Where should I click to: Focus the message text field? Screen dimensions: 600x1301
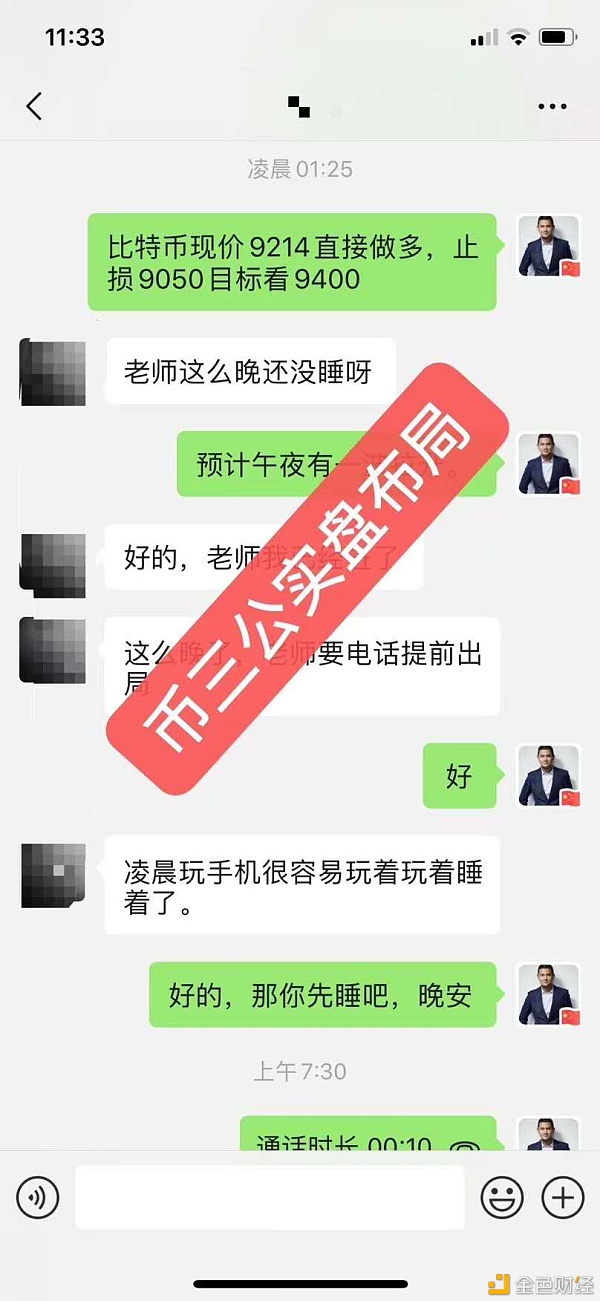point(270,1196)
